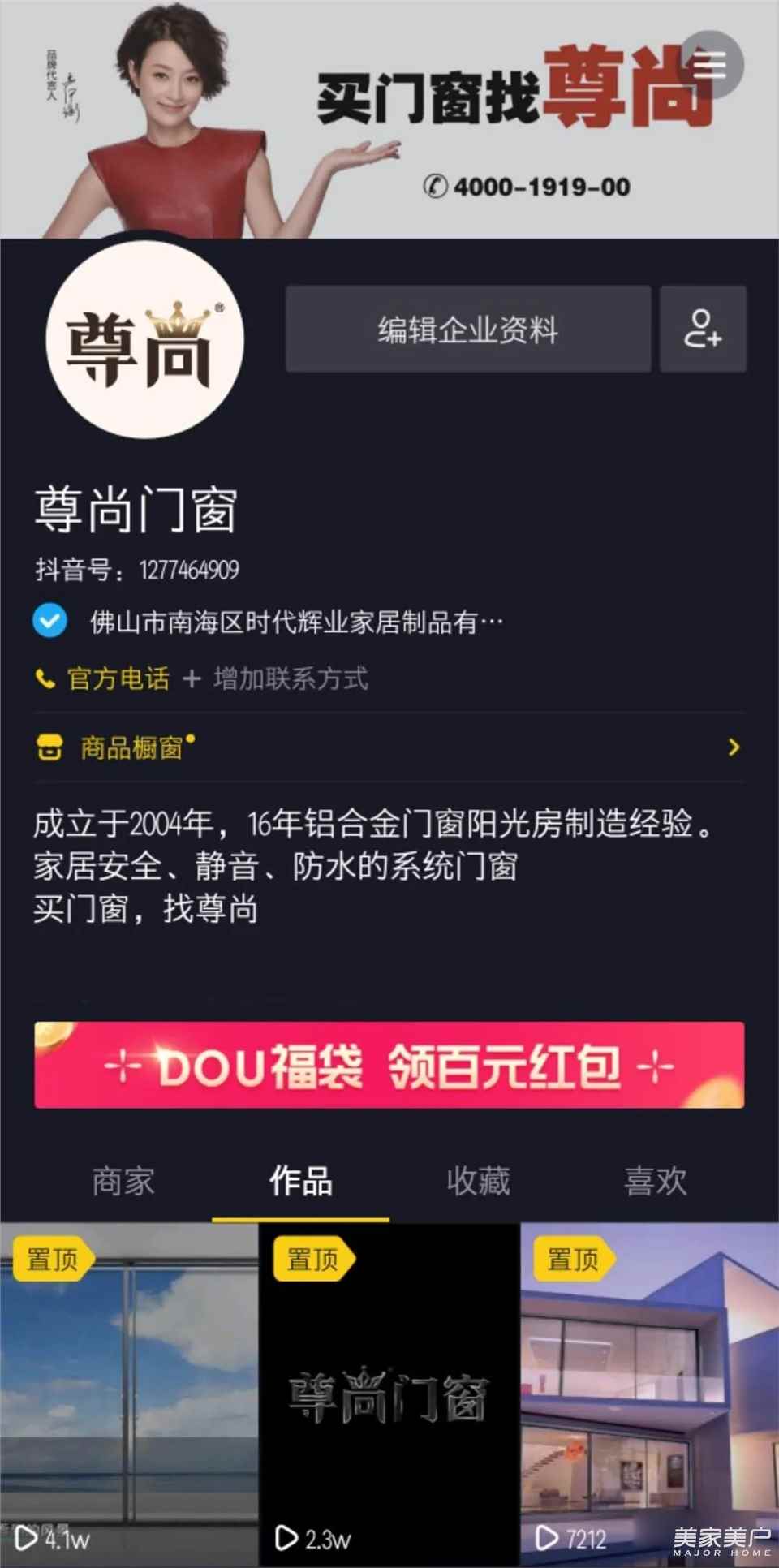Open 商品橱窗 row
Image resolution: width=779 pixels, height=1568 pixels.
click(388, 747)
